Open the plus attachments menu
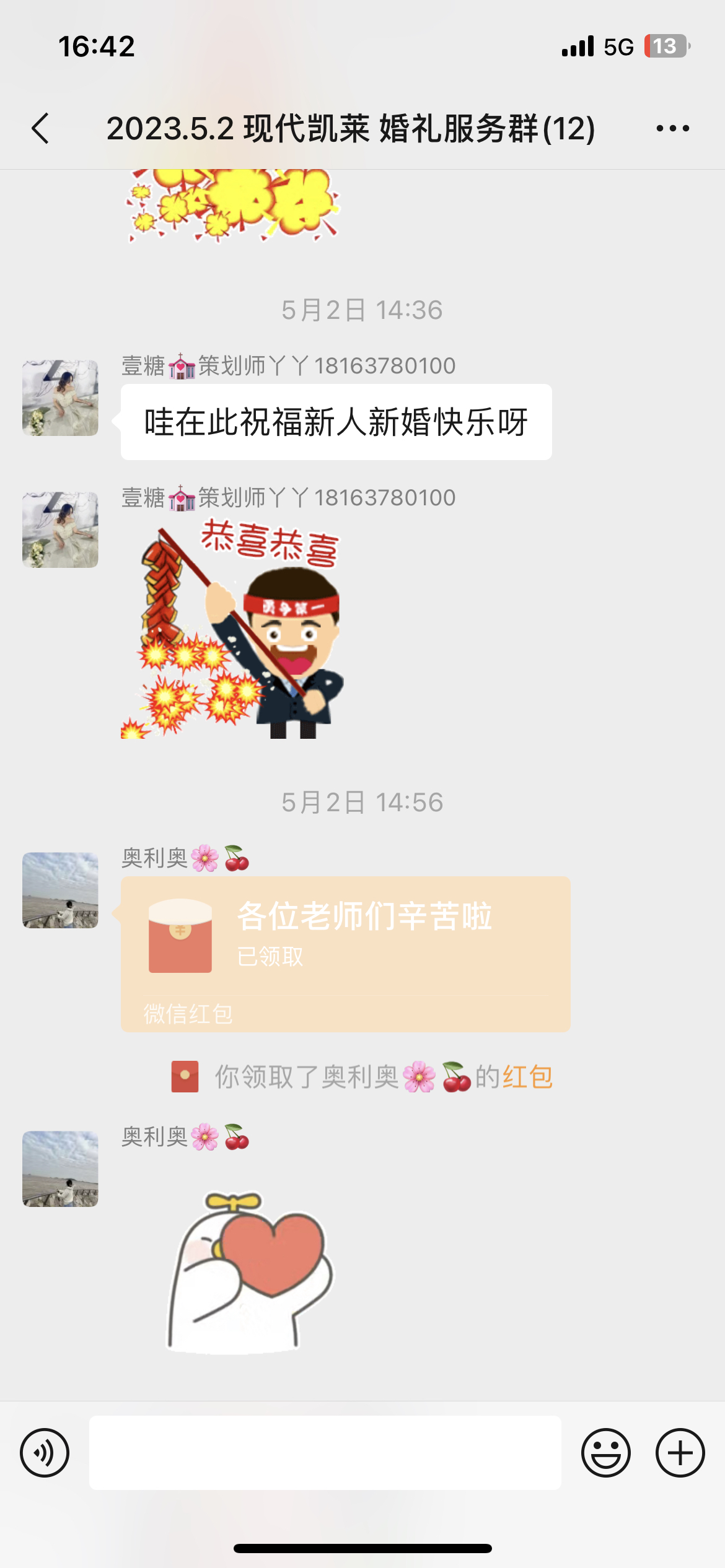 tap(680, 1453)
